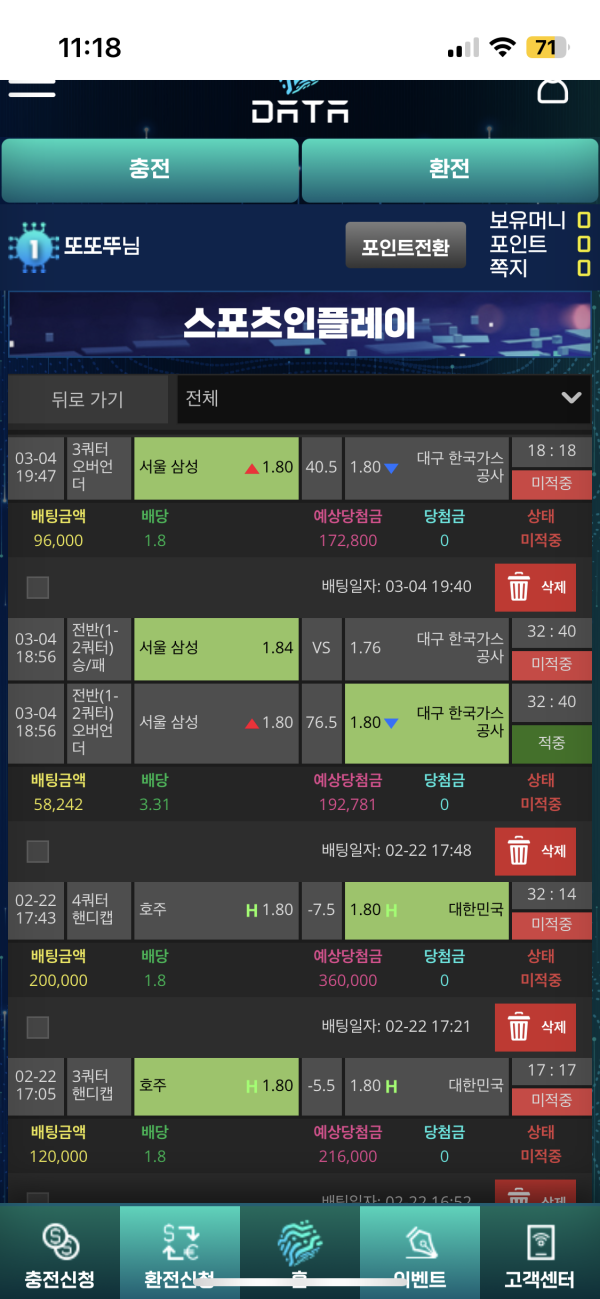Viewport: 600px width, 1299px height.
Task: Check the box for bet 02-22 17:48
Action: click(x=38, y=851)
